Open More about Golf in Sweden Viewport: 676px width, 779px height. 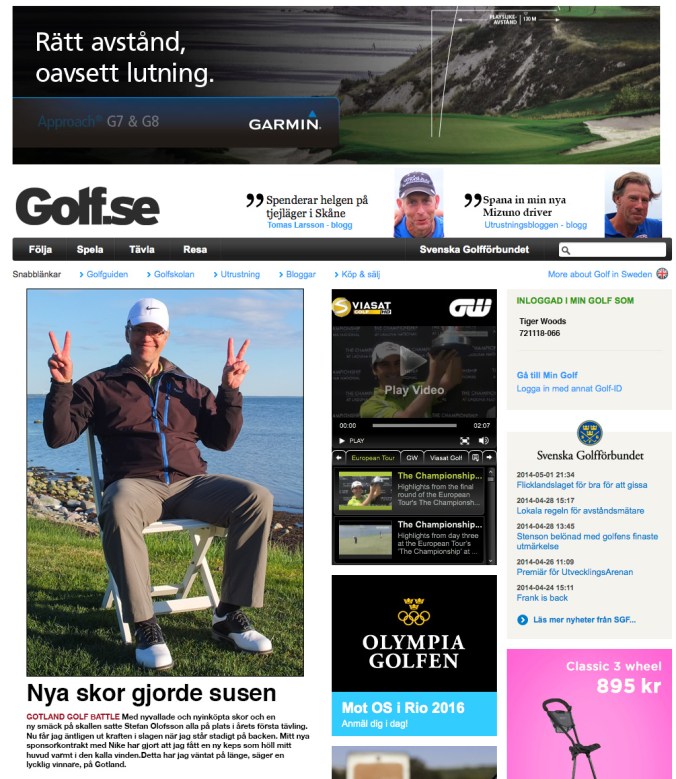(600, 274)
